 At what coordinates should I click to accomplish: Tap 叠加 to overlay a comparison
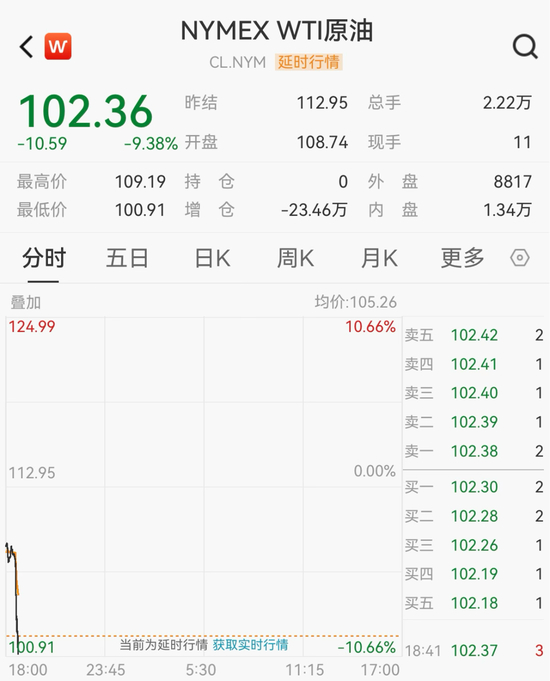click(26, 302)
